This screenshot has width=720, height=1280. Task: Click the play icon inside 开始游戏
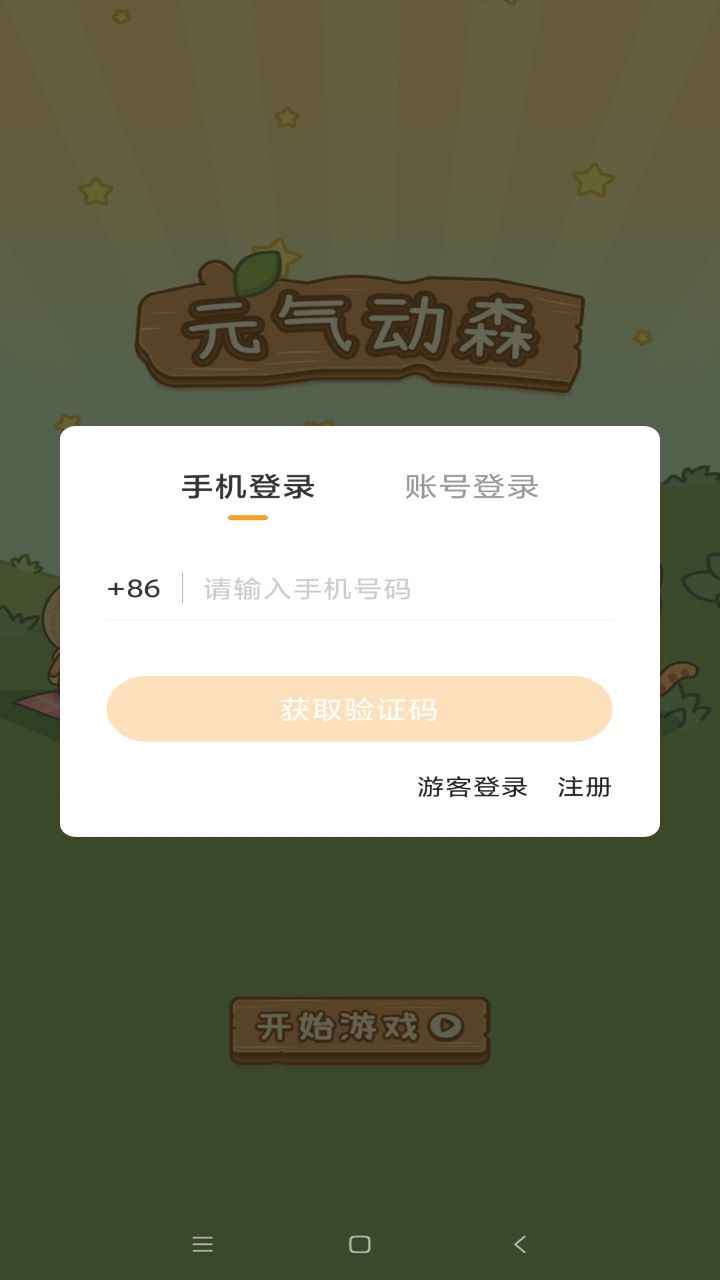tap(448, 1026)
